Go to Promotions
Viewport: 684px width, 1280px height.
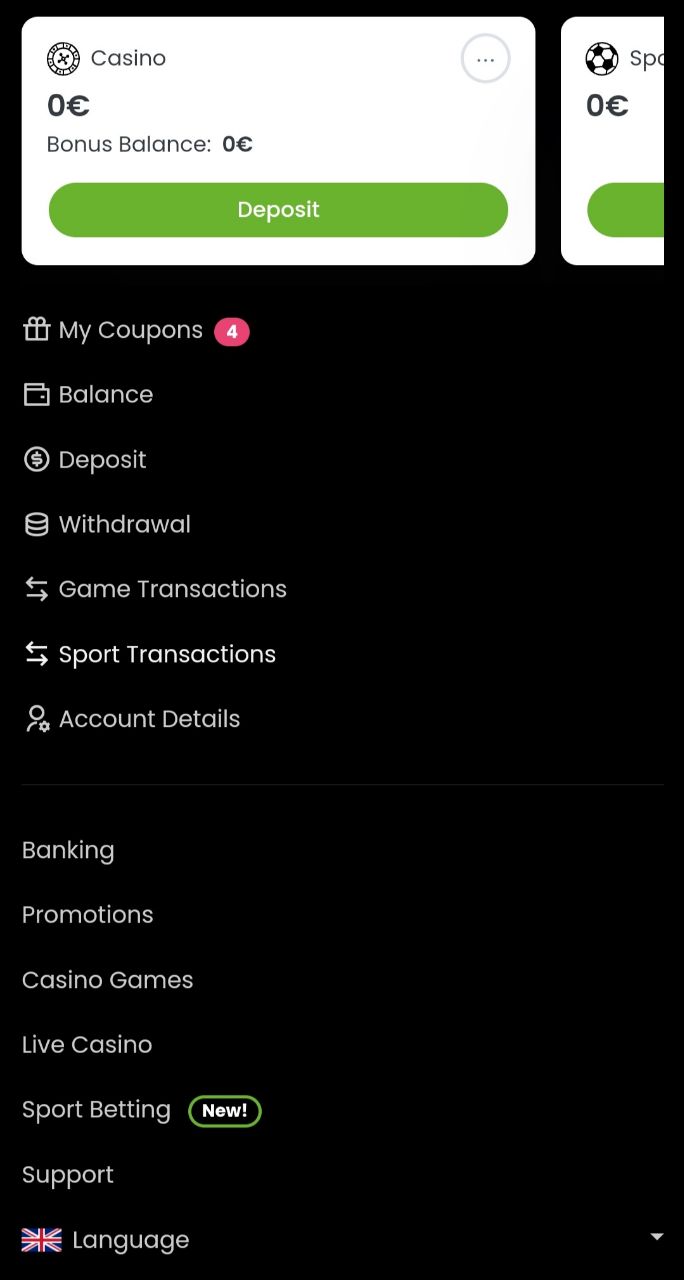tap(88, 915)
